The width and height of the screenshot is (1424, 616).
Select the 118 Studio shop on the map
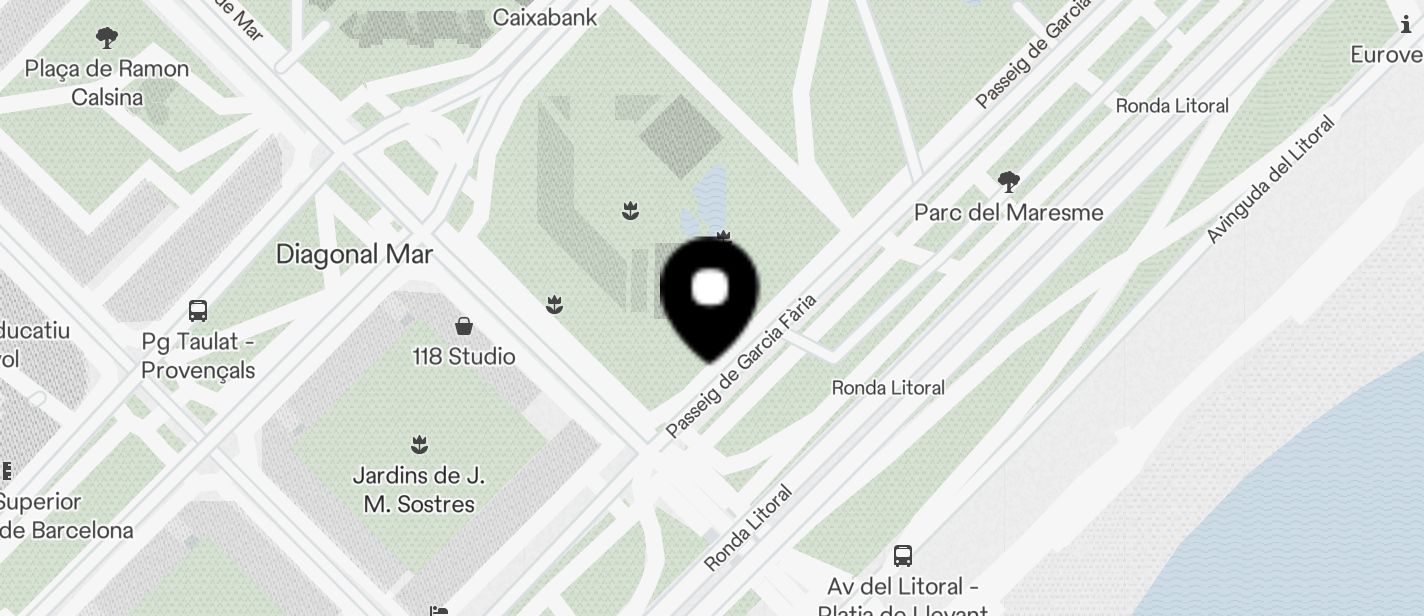click(x=464, y=326)
